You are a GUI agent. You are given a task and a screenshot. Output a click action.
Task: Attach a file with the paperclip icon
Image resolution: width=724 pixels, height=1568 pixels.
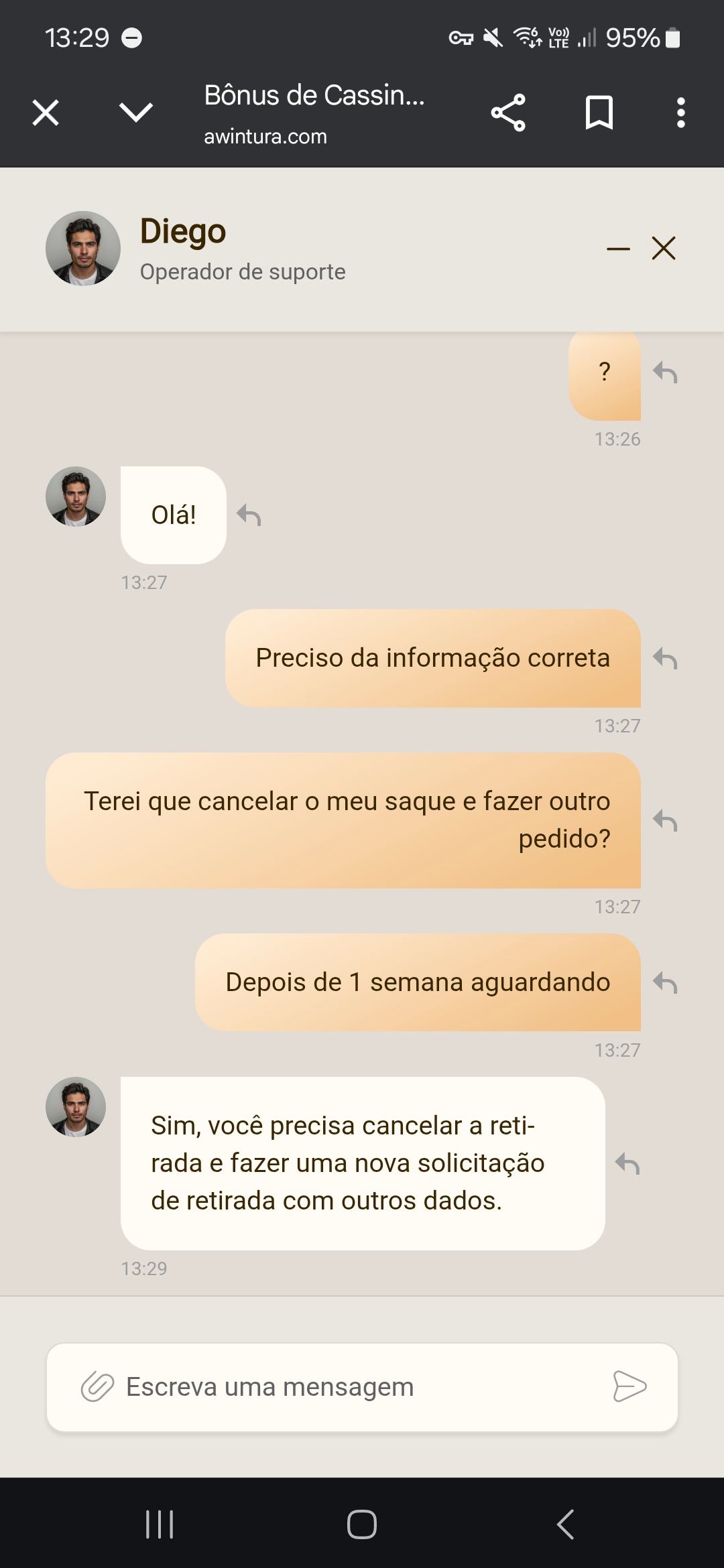[x=98, y=1386]
